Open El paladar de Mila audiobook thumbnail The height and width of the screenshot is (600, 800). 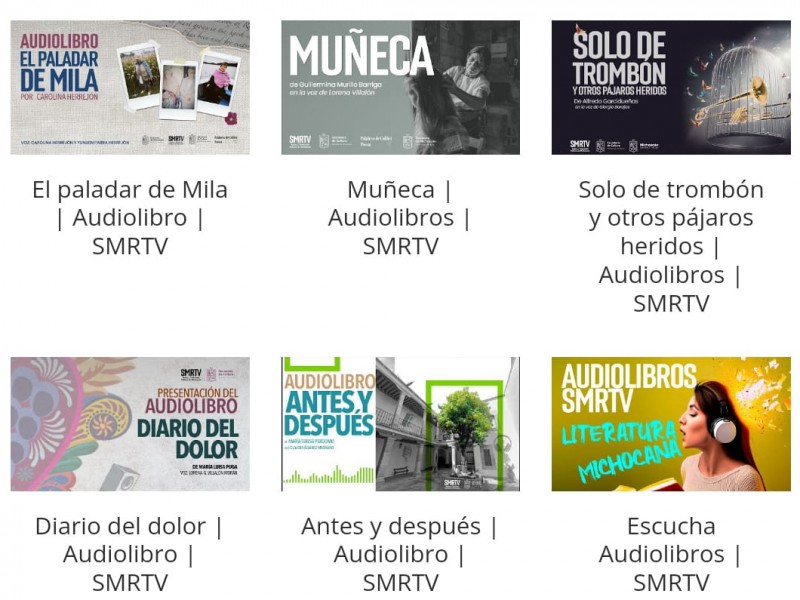[130, 87]
